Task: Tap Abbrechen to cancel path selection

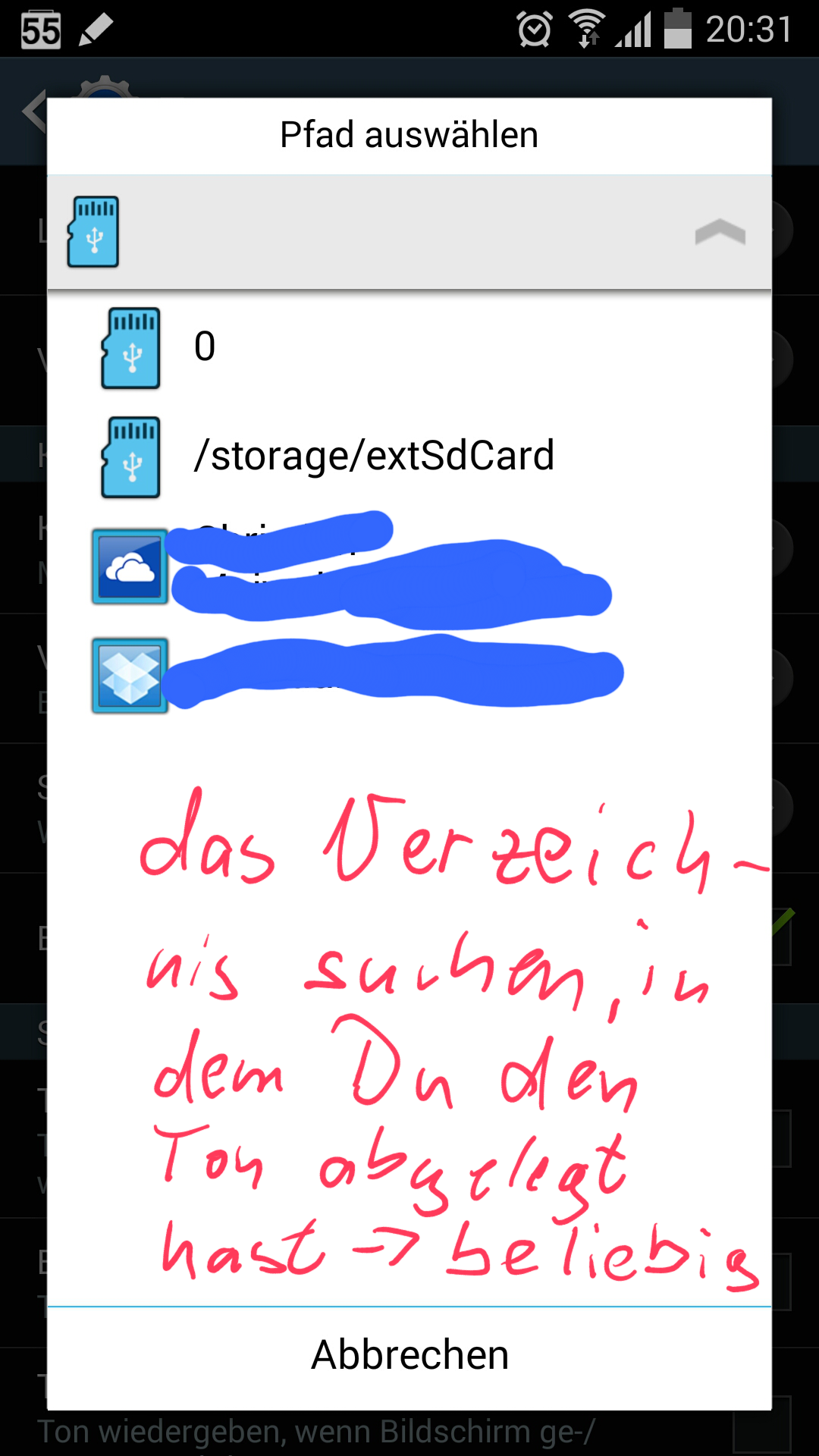Action: [409, 1356]
